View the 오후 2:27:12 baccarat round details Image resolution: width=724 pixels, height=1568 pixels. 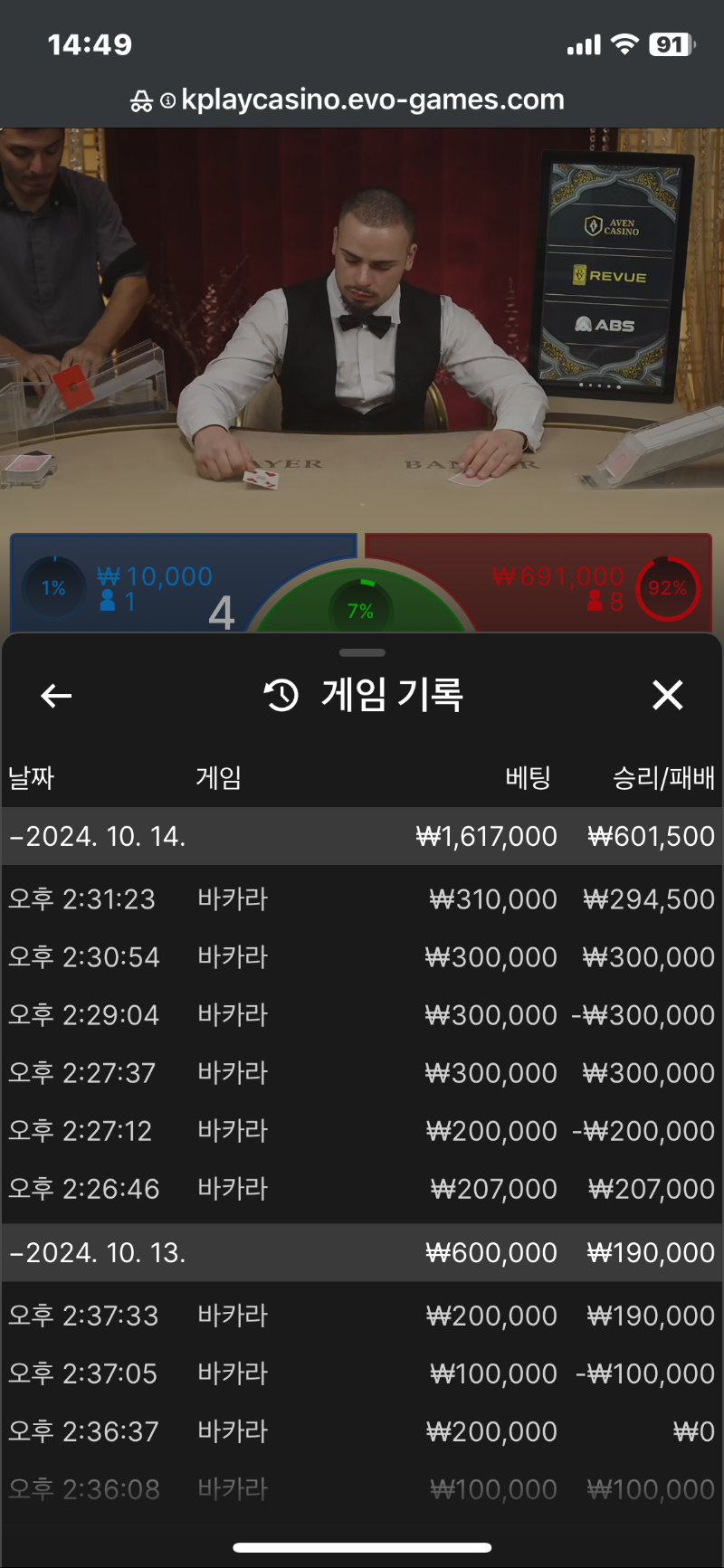[362, 1131]
